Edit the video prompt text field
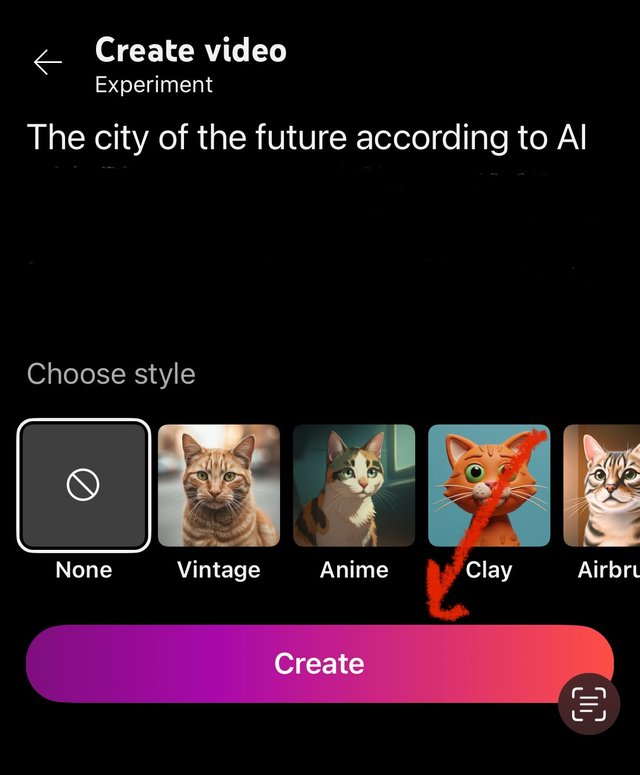The image size is (640, 775). [306, 138]
